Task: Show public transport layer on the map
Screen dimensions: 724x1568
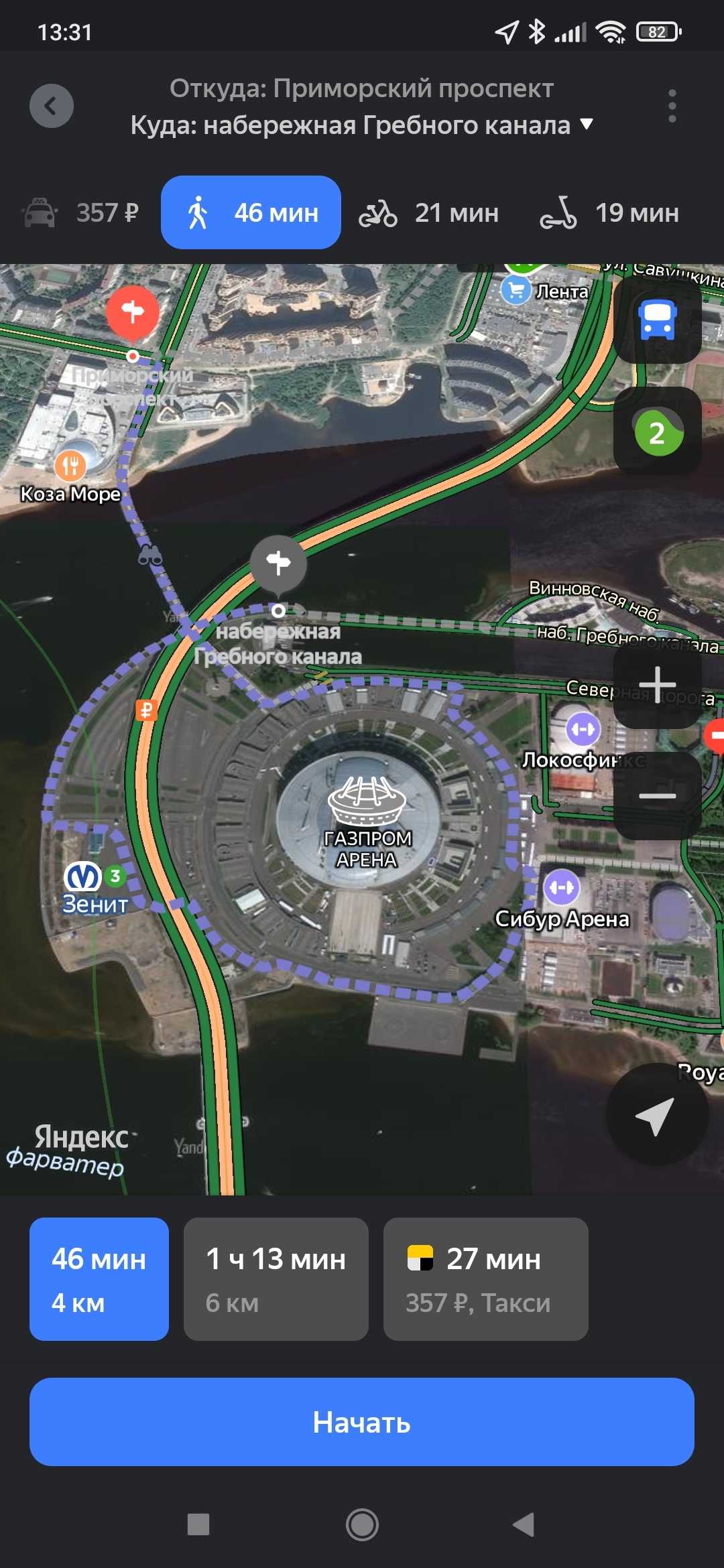Action: 658,320
